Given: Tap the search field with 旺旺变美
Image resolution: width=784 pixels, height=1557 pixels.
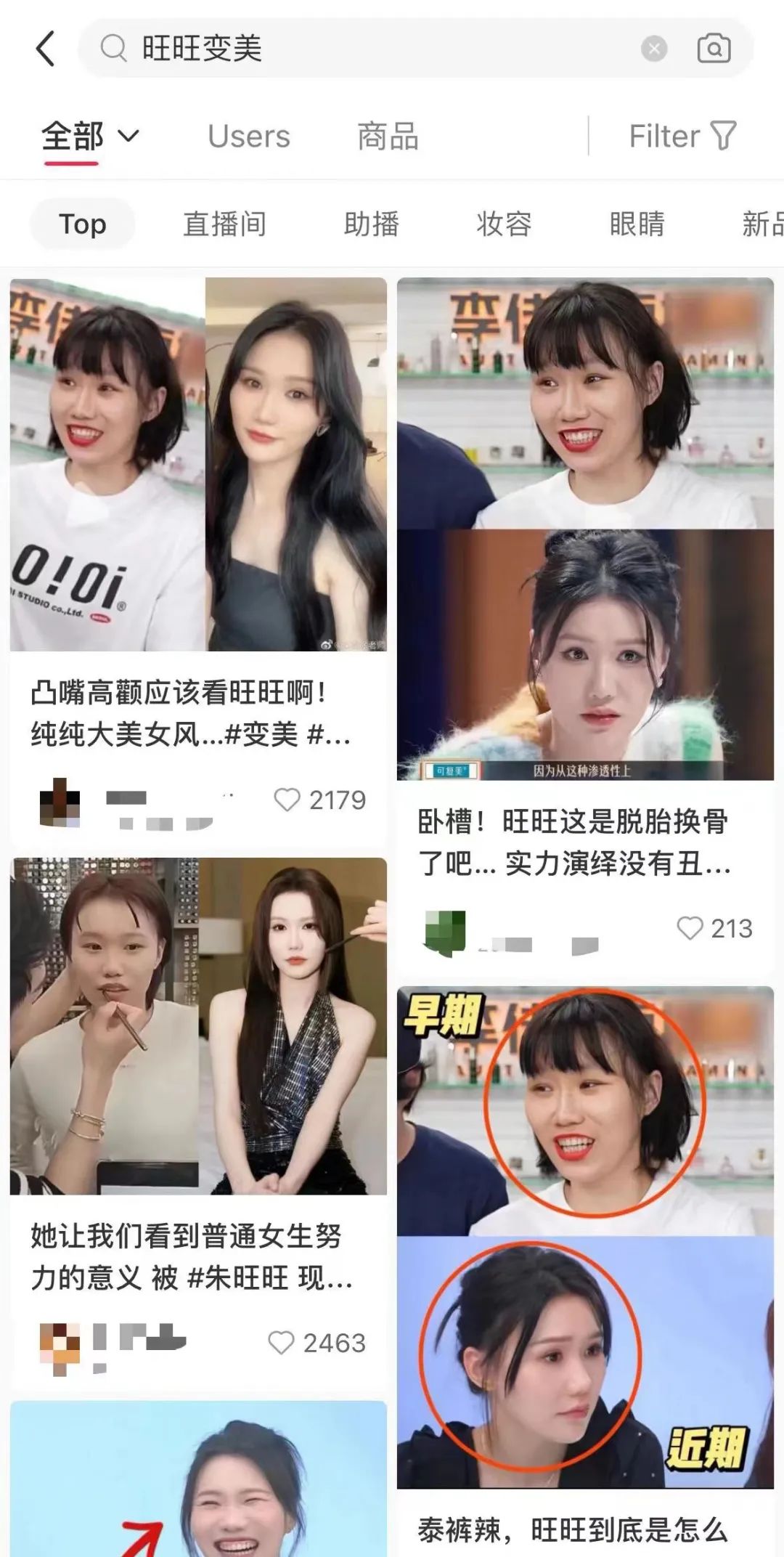Looking at the screenshot, I should tap(363, 49).
